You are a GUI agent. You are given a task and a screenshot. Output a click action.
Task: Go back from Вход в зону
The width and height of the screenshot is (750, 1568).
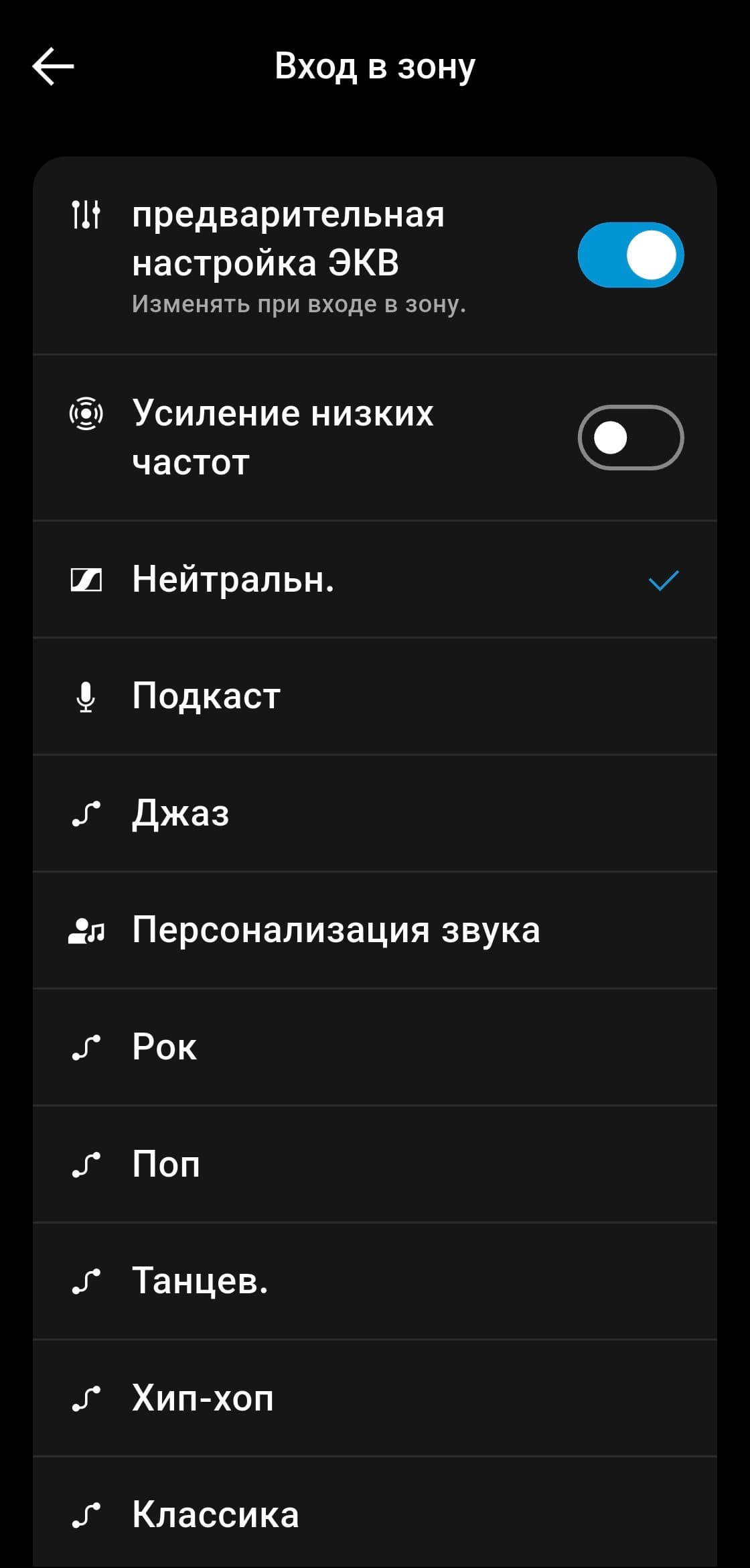(x=53, y=66)
